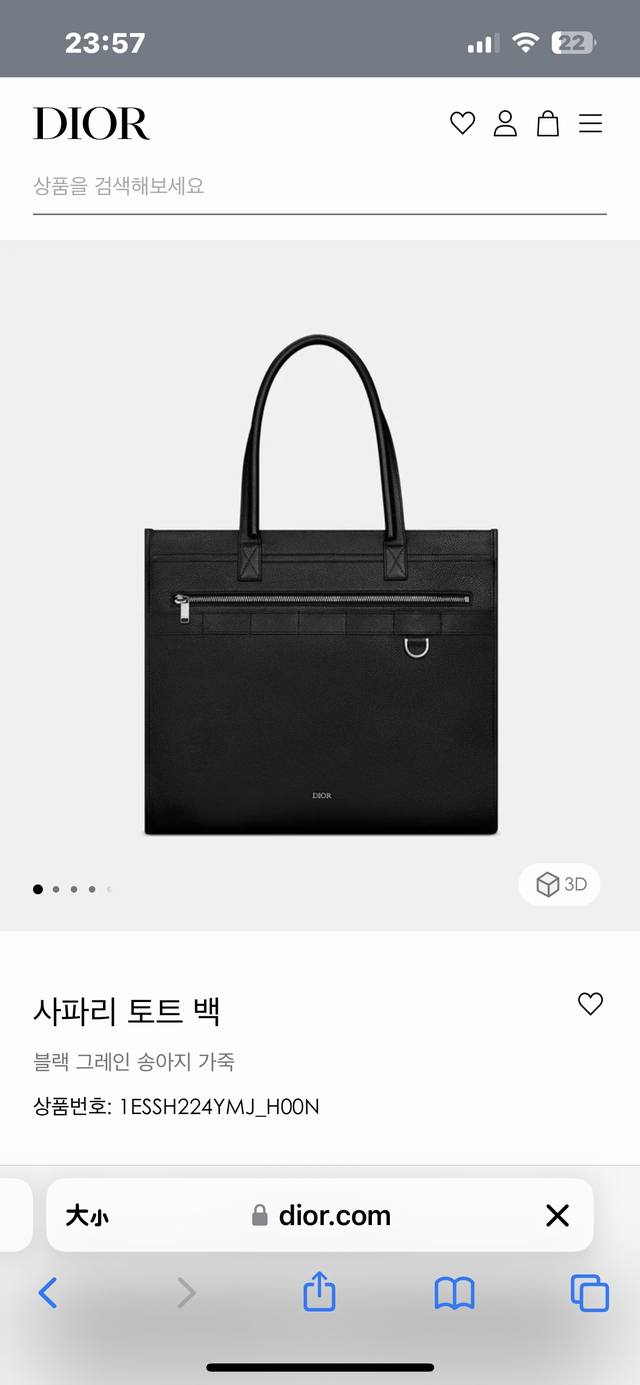Stop loading the dior.com page
This screenshot has height=1385, width=640.
click(x=557, y=1216)
